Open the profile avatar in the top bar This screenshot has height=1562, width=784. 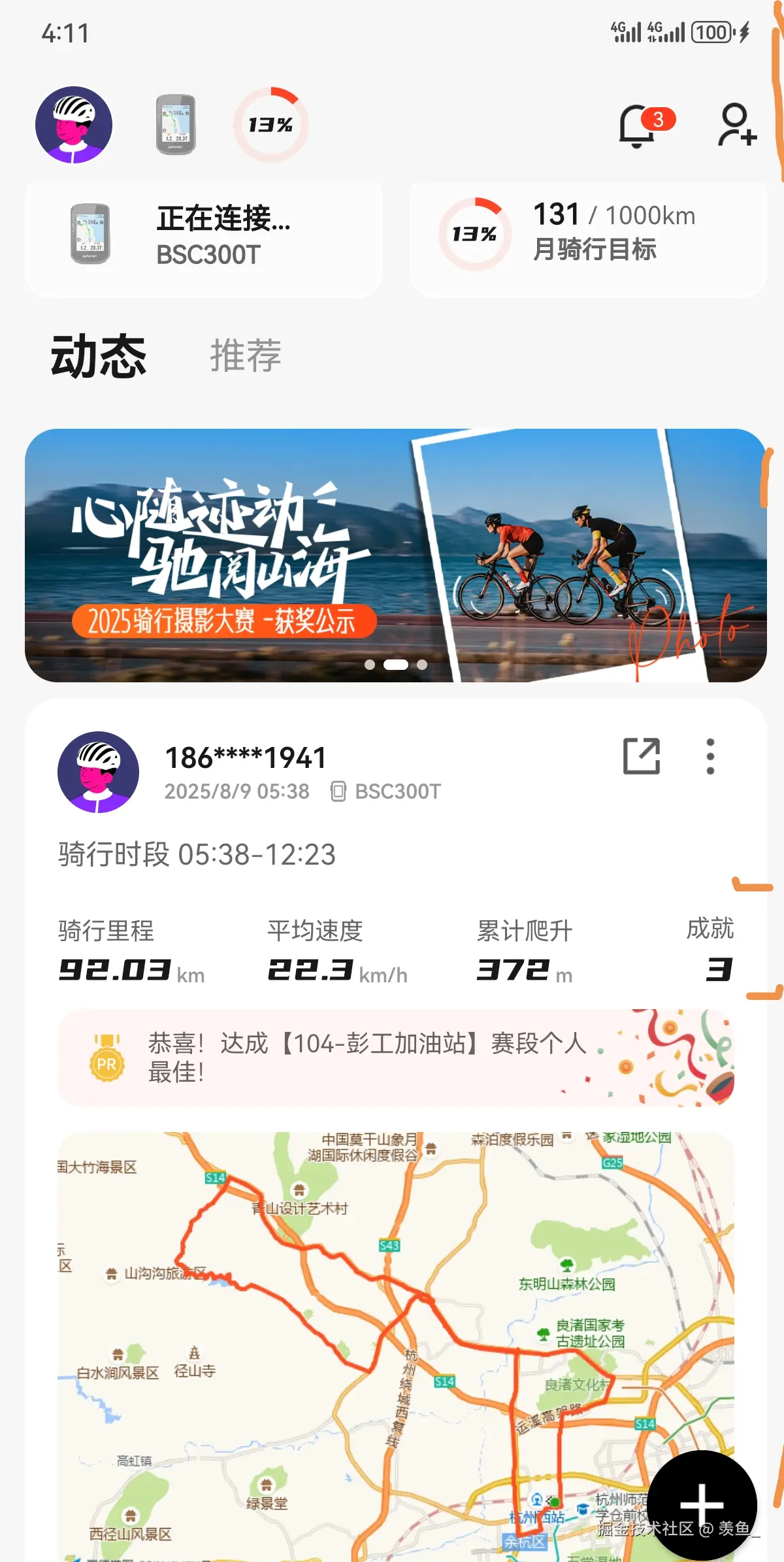tap(74, 125)
